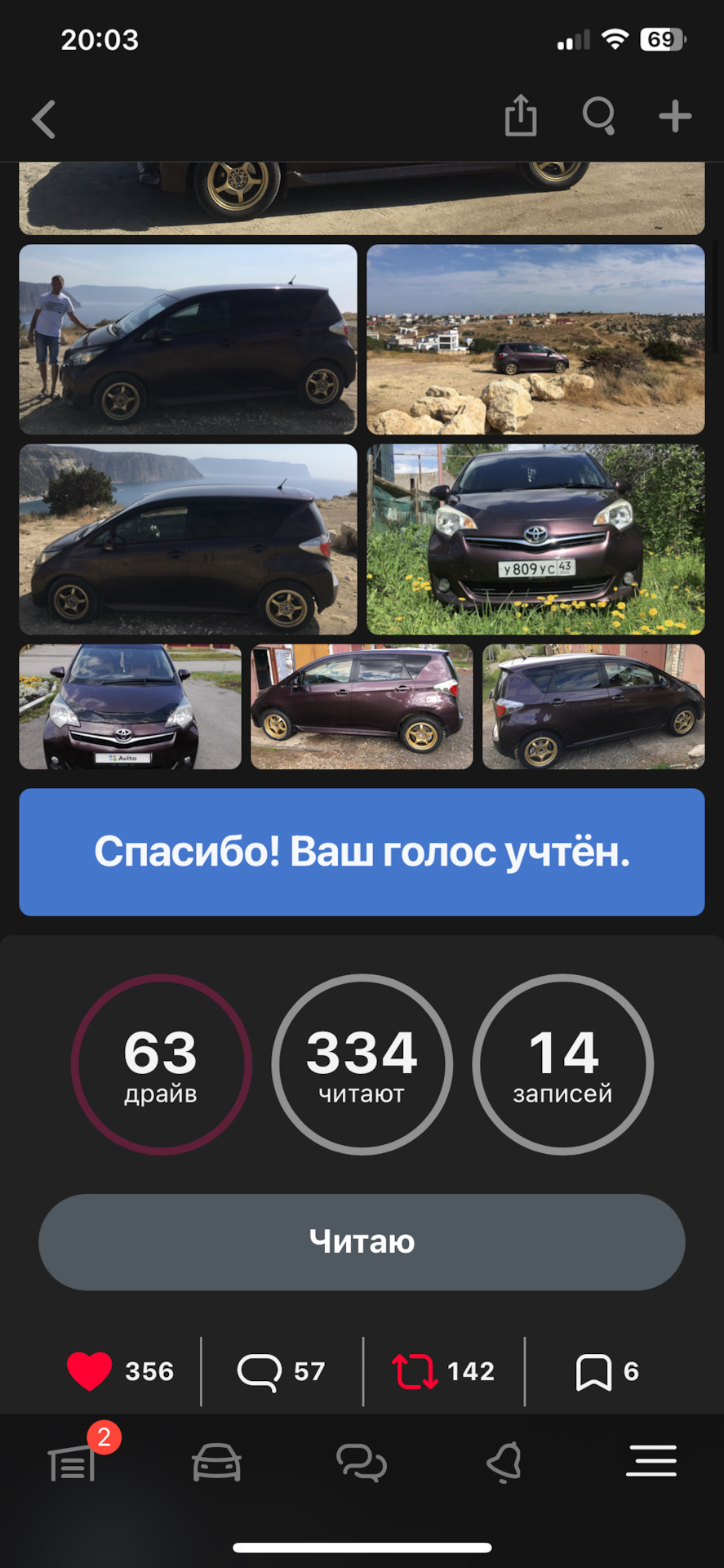Open front photo with Avito plate
The width and height of the screenshot is (724, 1568).
click(x=130, y=706)
